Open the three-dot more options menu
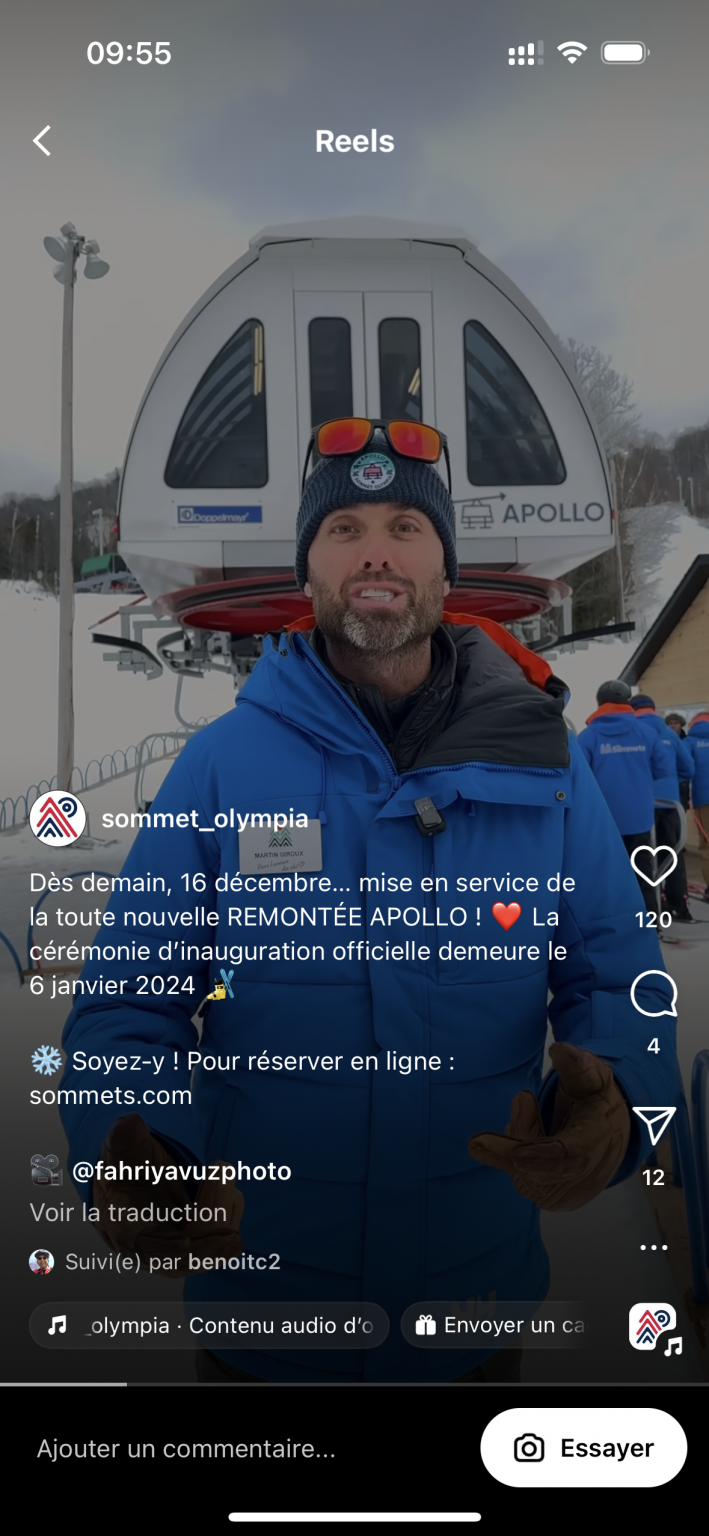The height and width of the screenshot is (1536, 709). point(654,1247)
